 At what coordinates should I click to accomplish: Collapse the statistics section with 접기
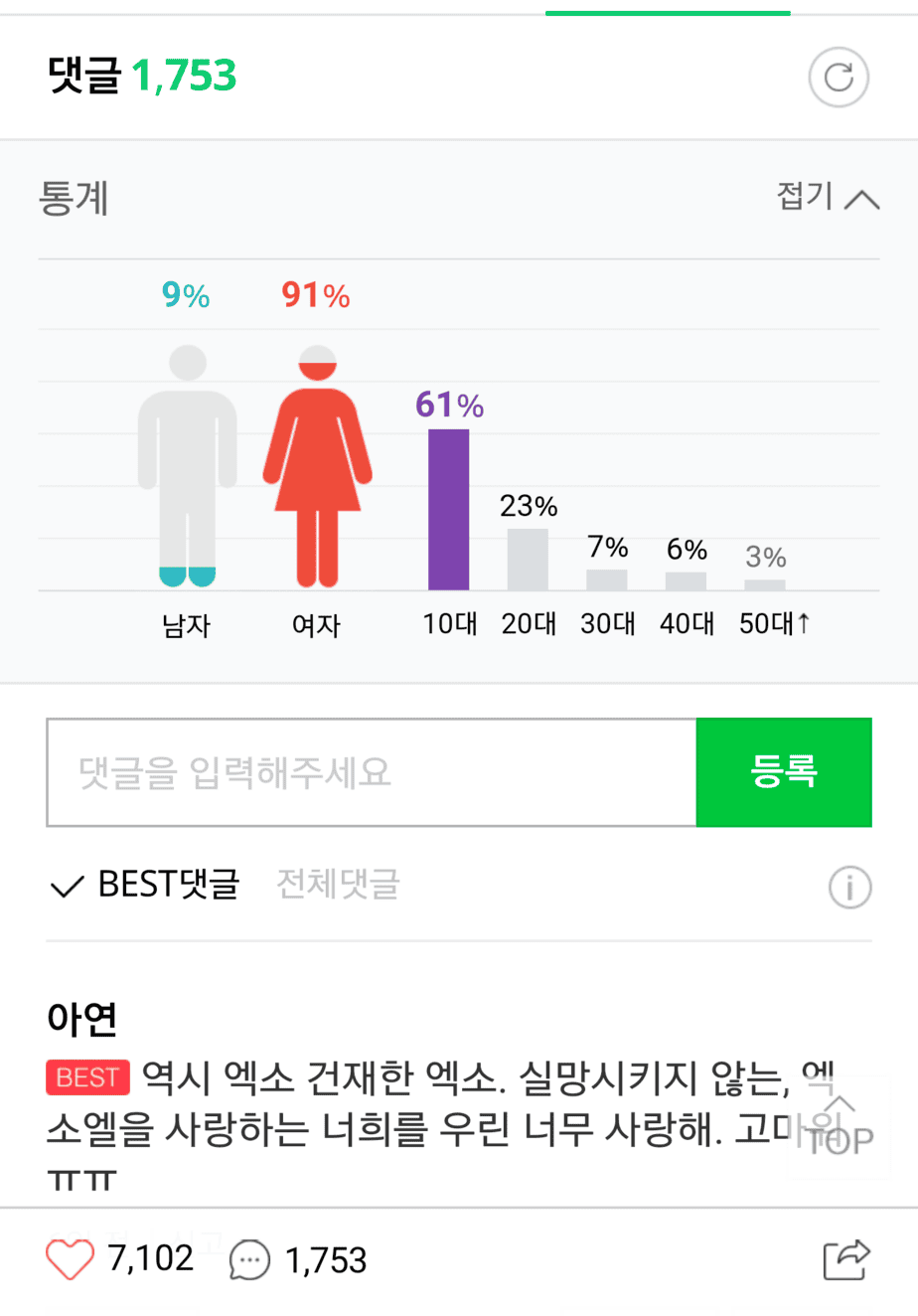click(828, 197)
